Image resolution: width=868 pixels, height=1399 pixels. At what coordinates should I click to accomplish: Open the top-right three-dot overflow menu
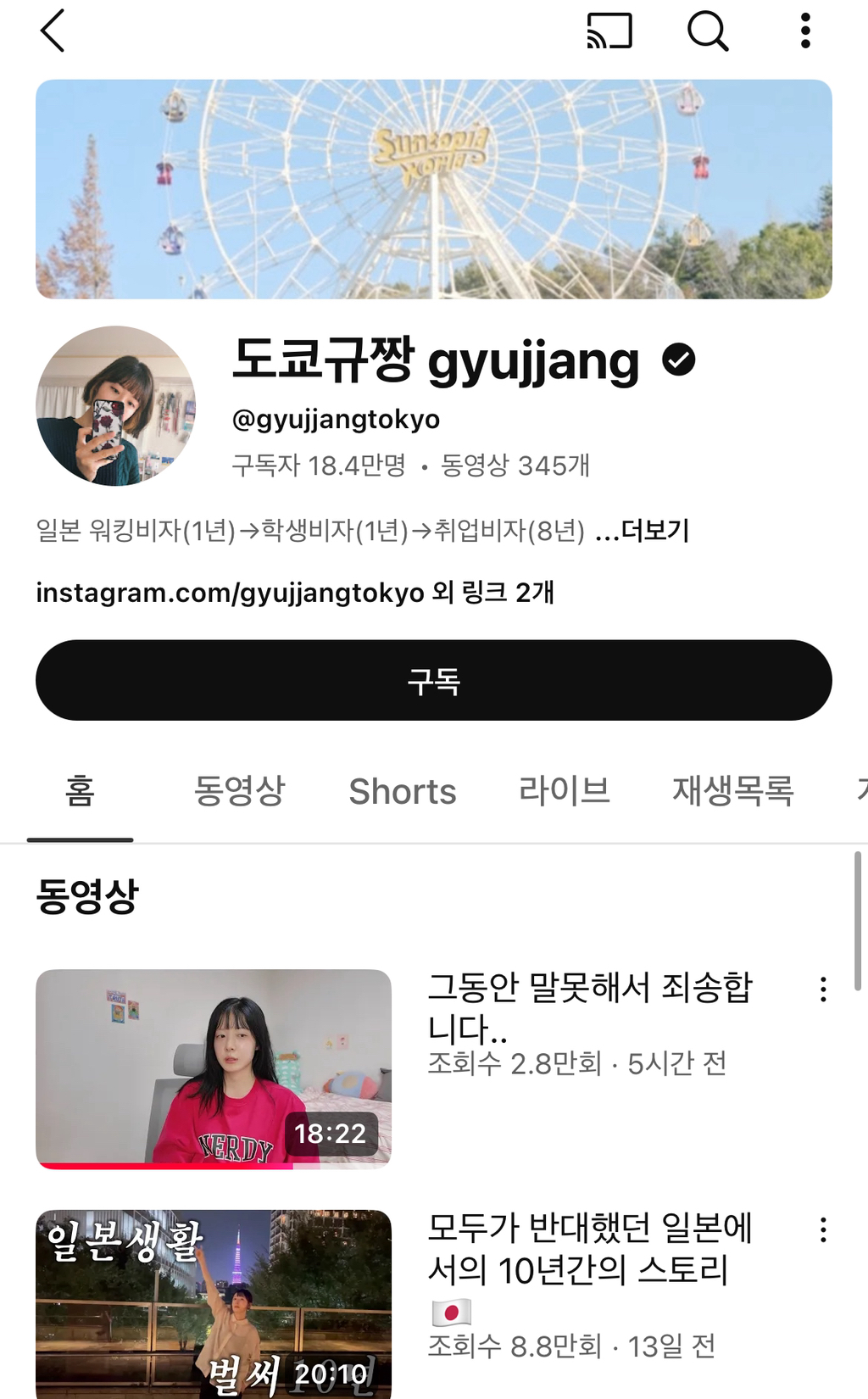pyautogui.click(x=804, y=32)
